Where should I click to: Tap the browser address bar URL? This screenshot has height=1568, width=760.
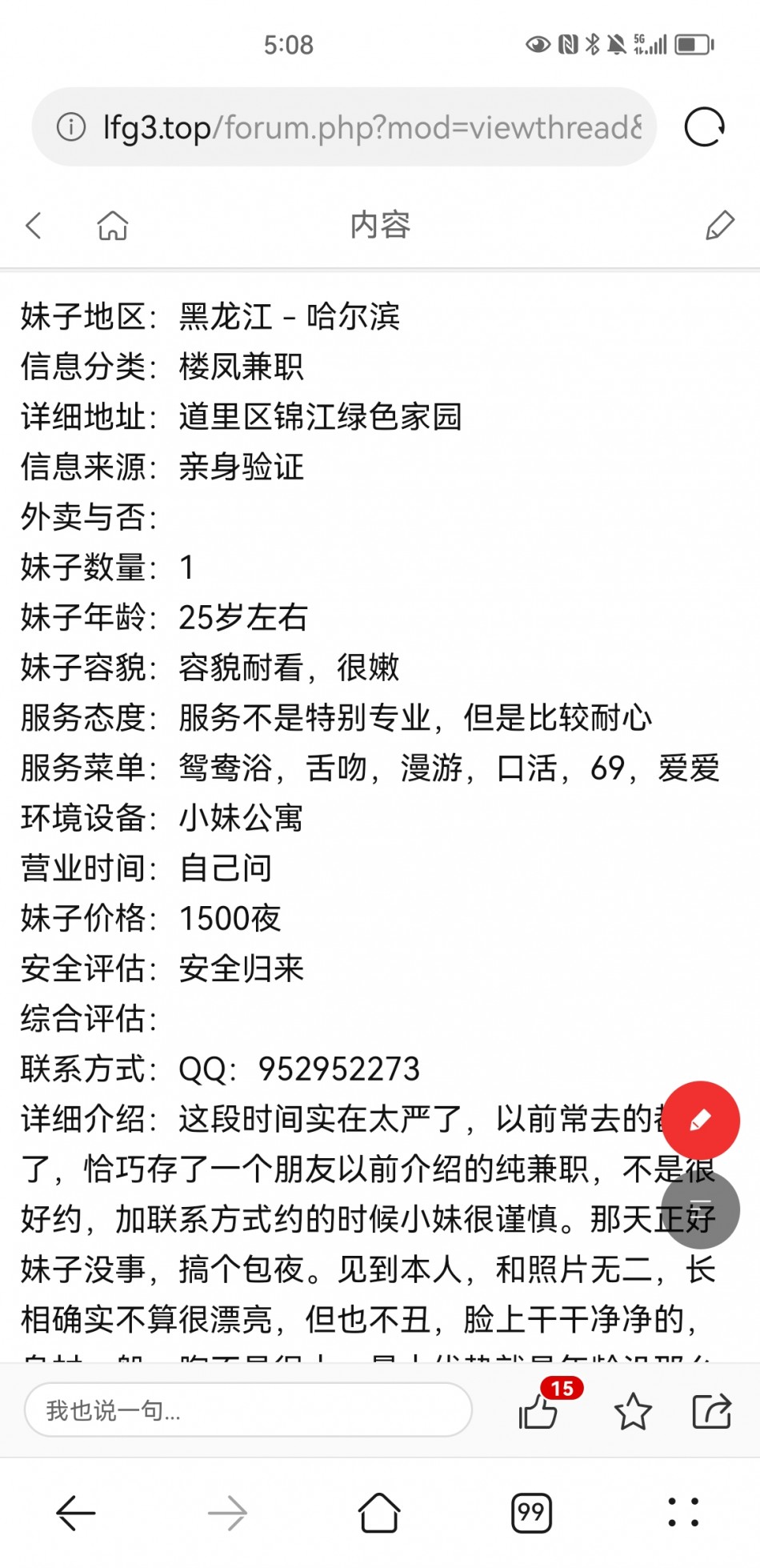click(372, 127)
